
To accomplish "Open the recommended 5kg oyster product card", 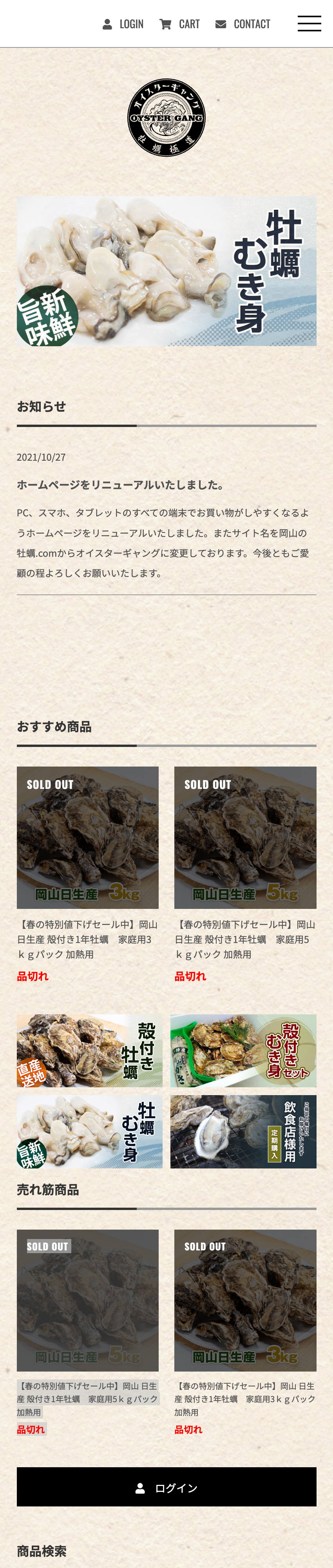I will 245,837.
